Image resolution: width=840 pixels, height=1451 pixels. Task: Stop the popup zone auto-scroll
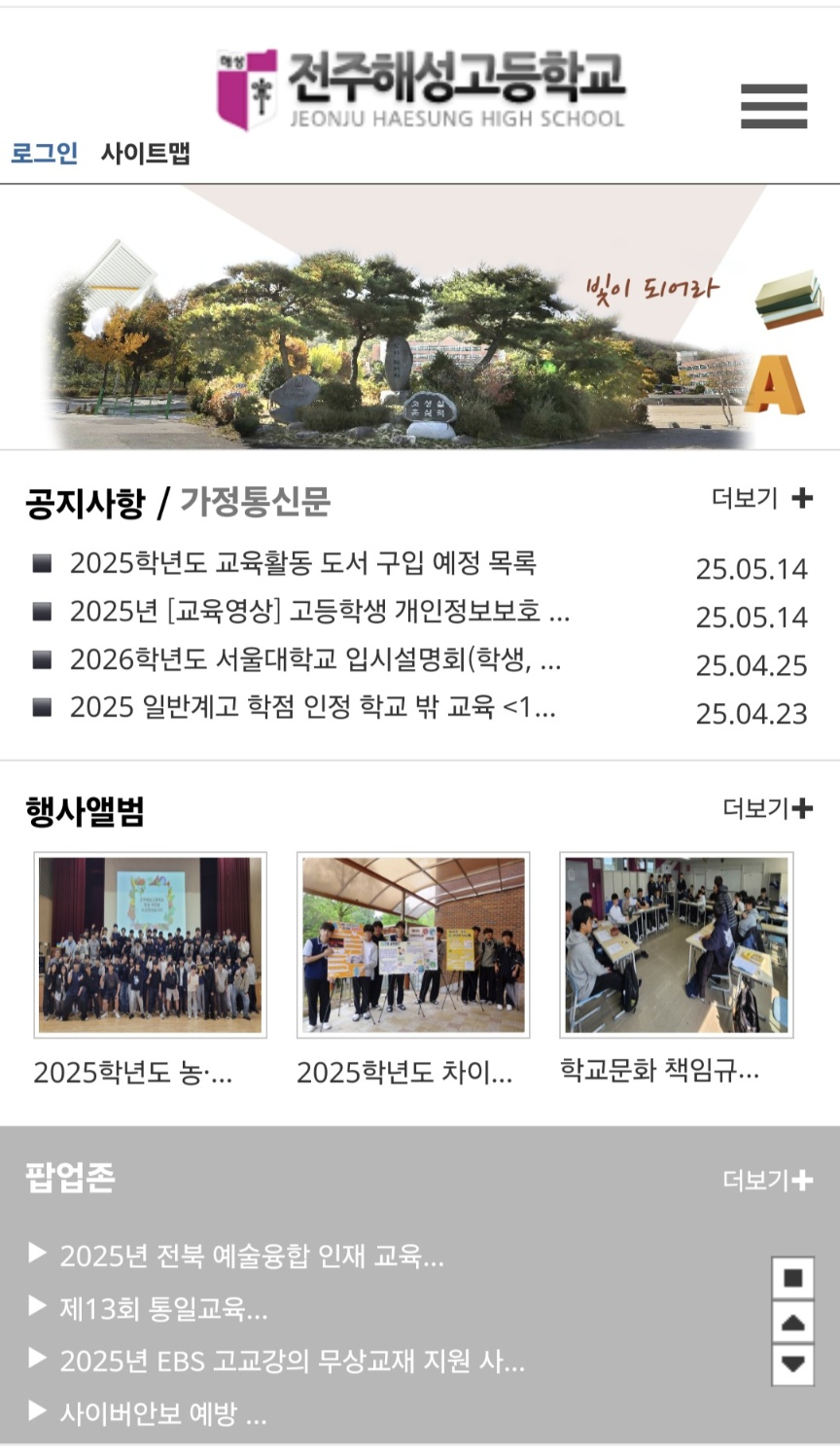(792, 1278)
